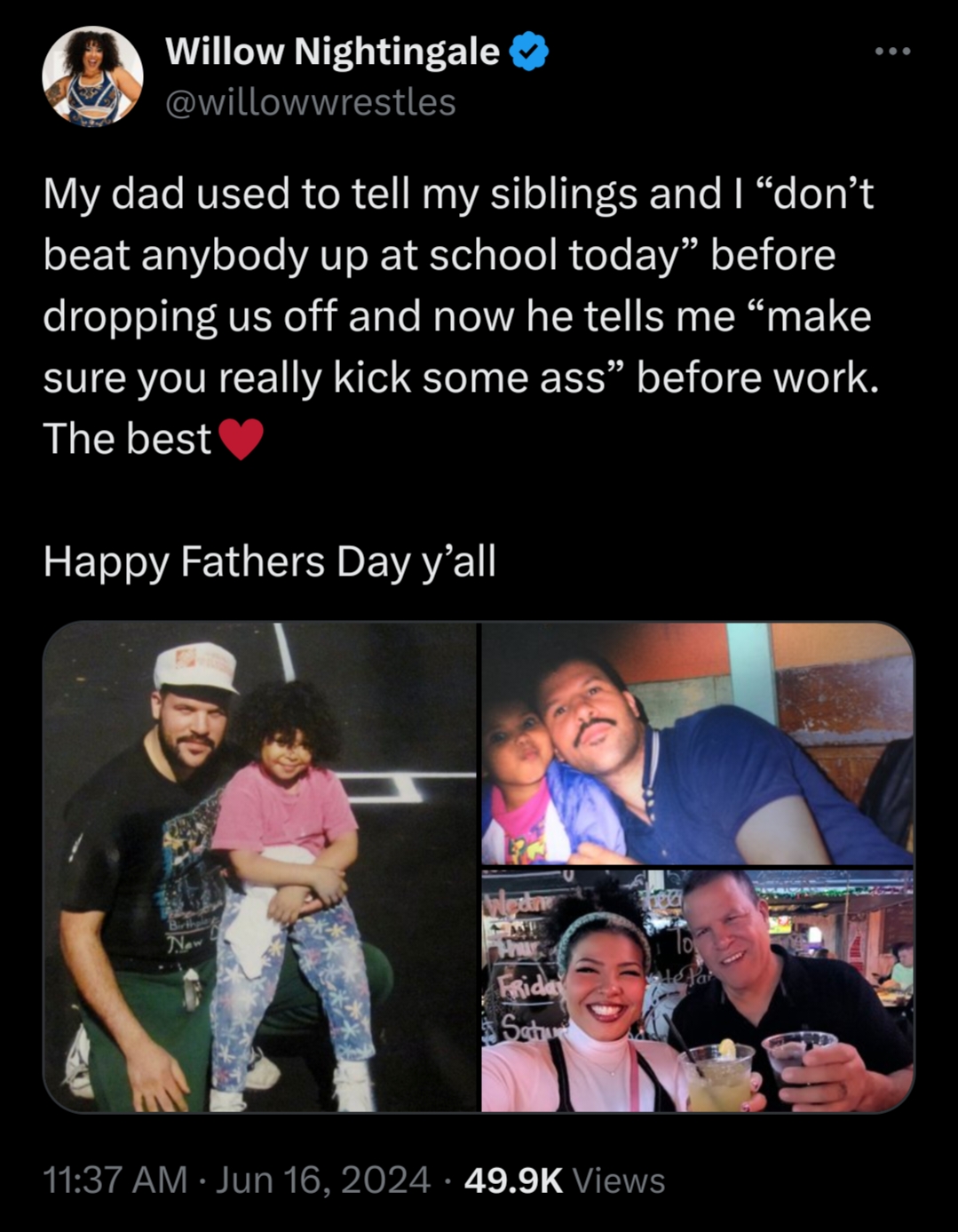View the photo with blue polo shirt
The width and height of the screenshot is (958, 1232).
click(x=698, y=743)
